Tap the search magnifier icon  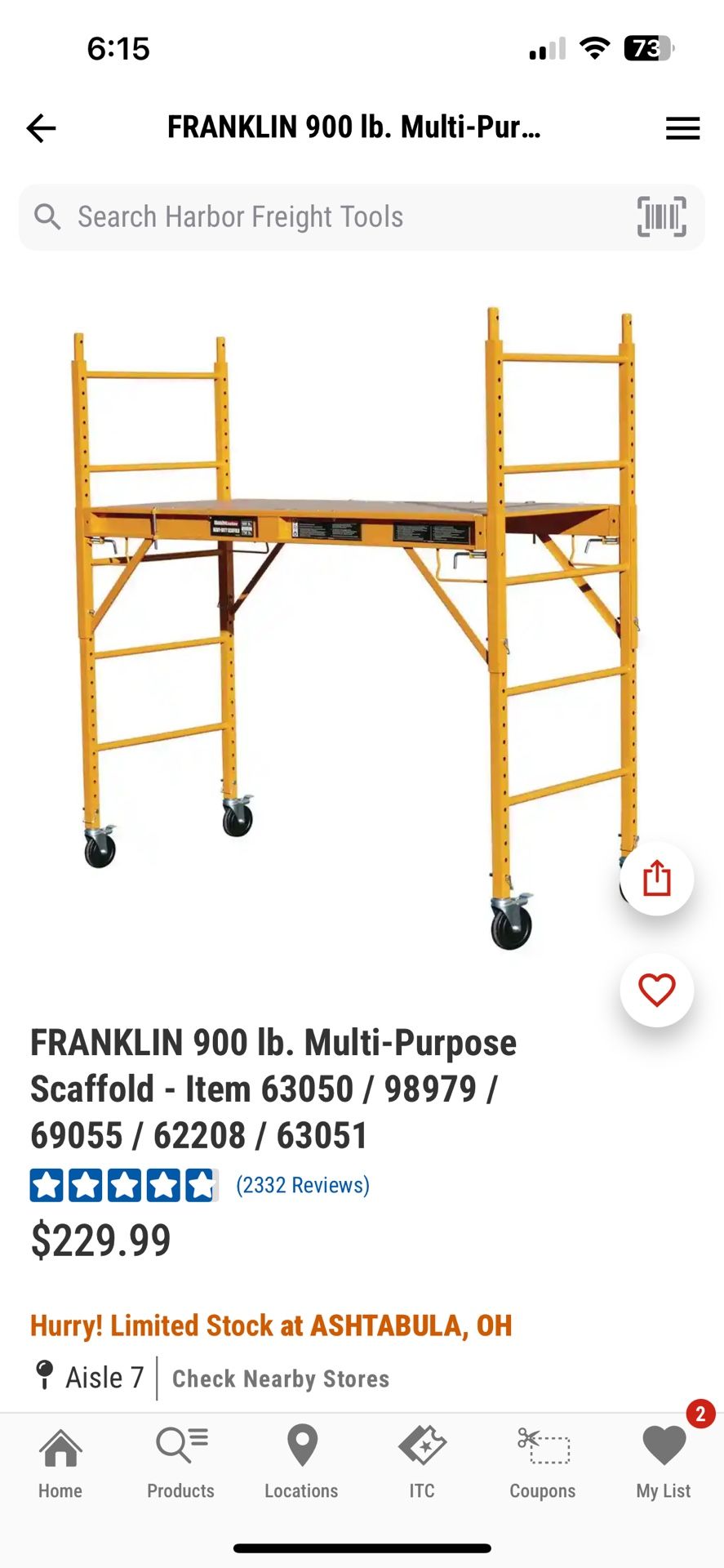pos(47,216)
